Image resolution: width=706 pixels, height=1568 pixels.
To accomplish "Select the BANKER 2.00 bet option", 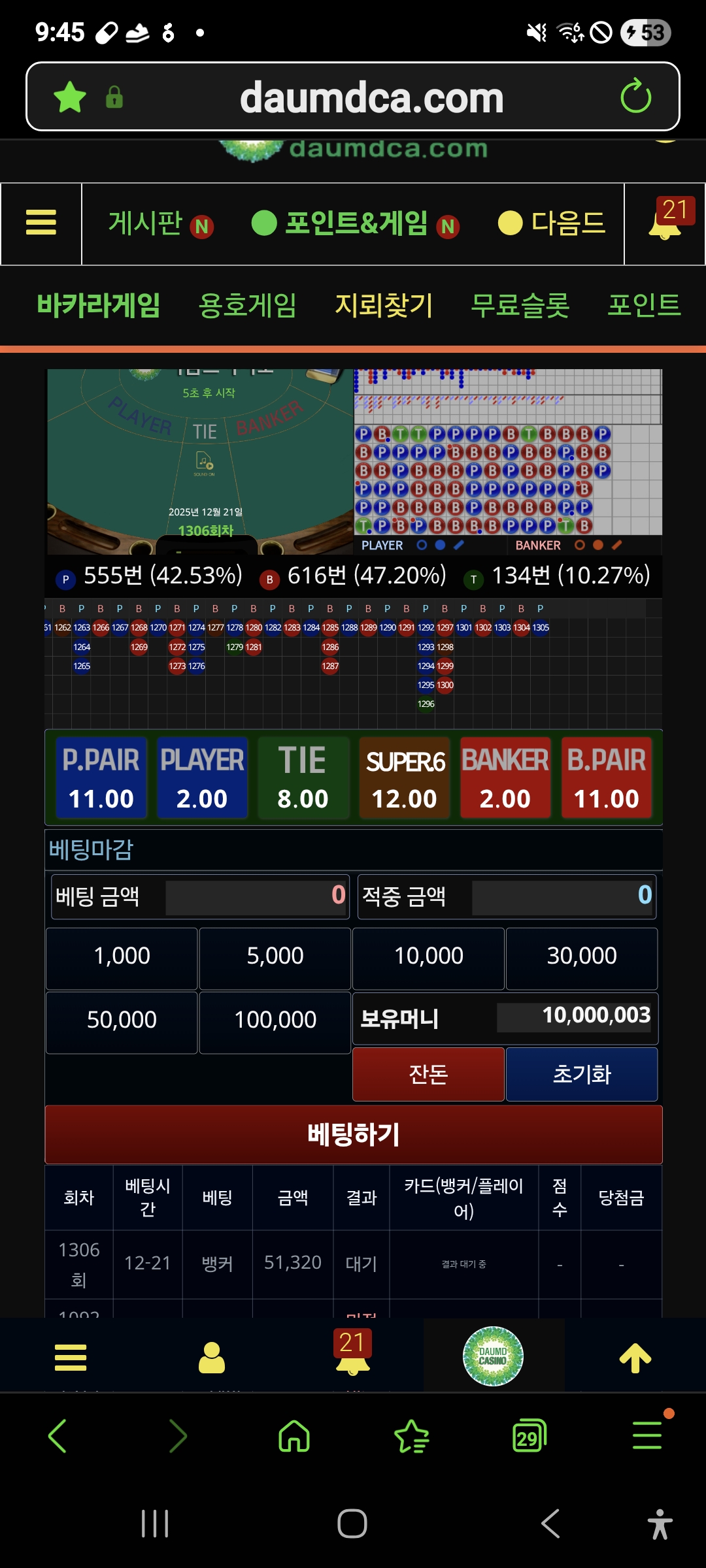I will coord(505,777).
